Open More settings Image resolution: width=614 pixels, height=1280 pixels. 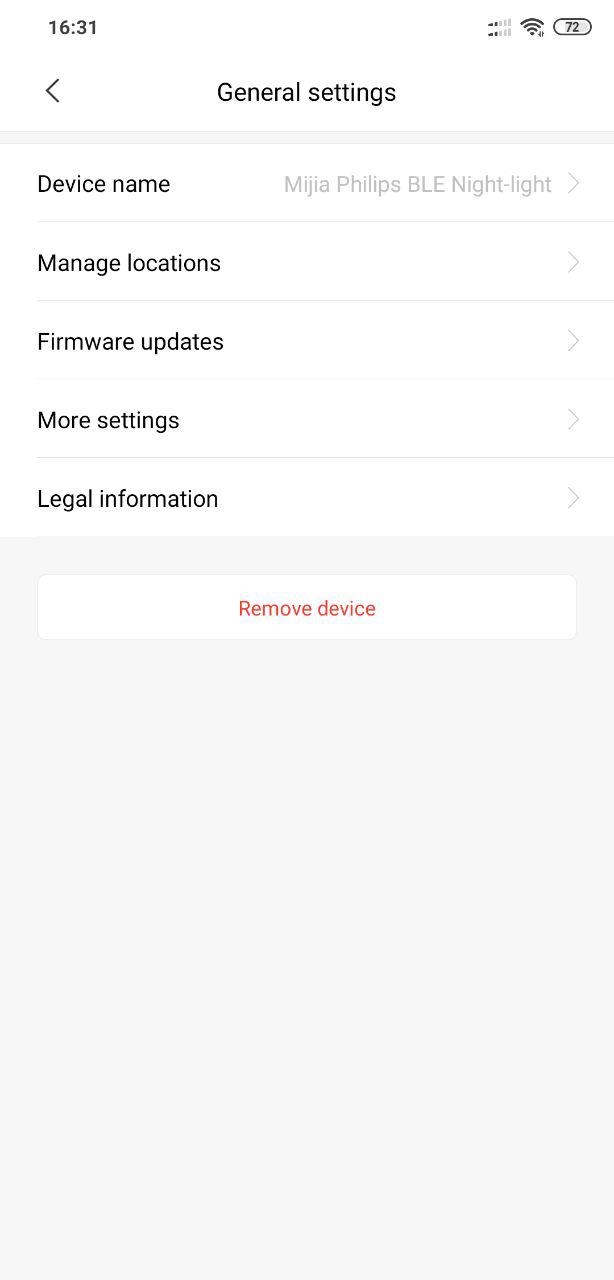pos(307,419)
